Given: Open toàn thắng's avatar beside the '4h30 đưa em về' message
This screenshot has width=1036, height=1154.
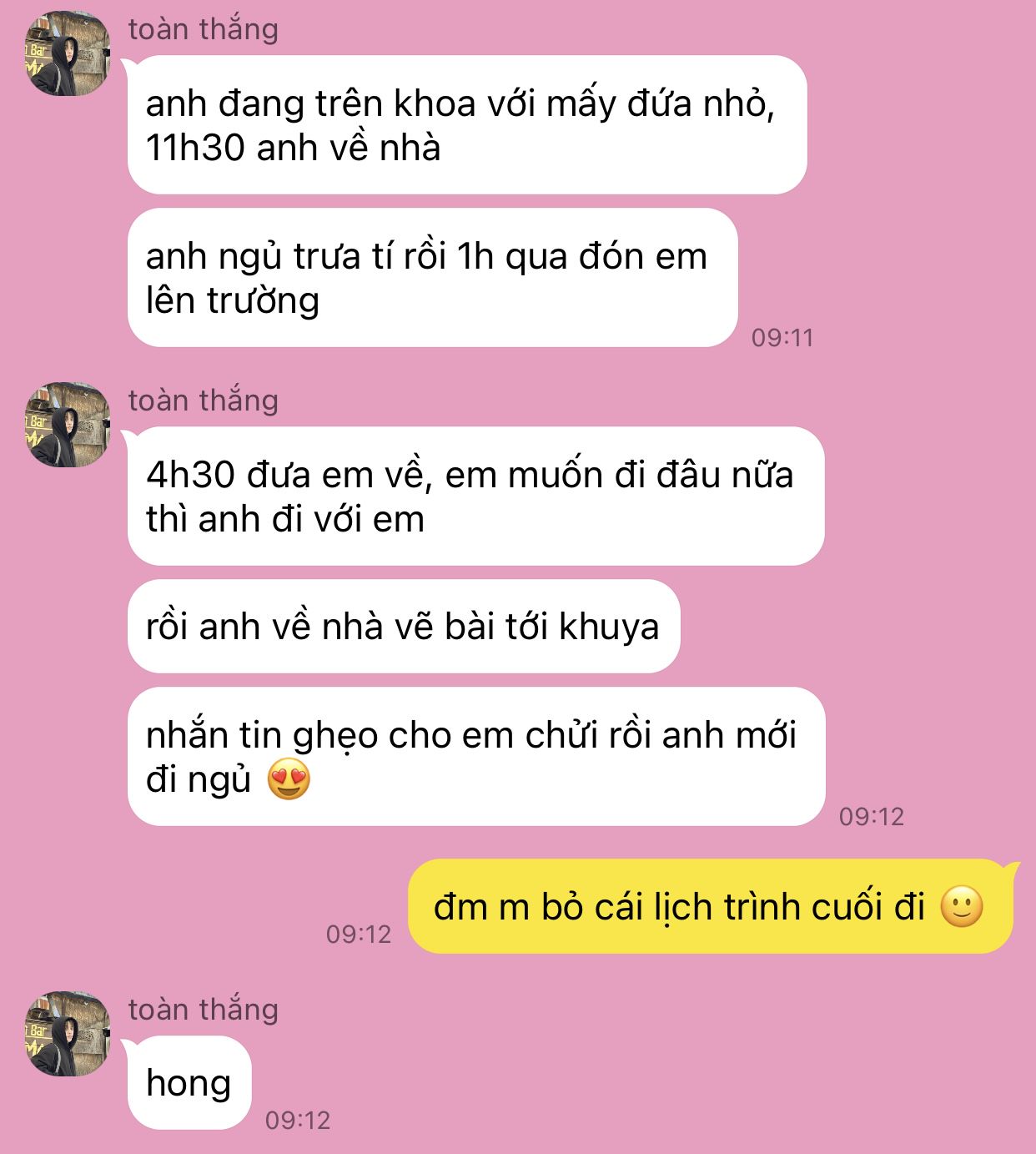Looking at the screenshot, I should click(x=68, y=425).
